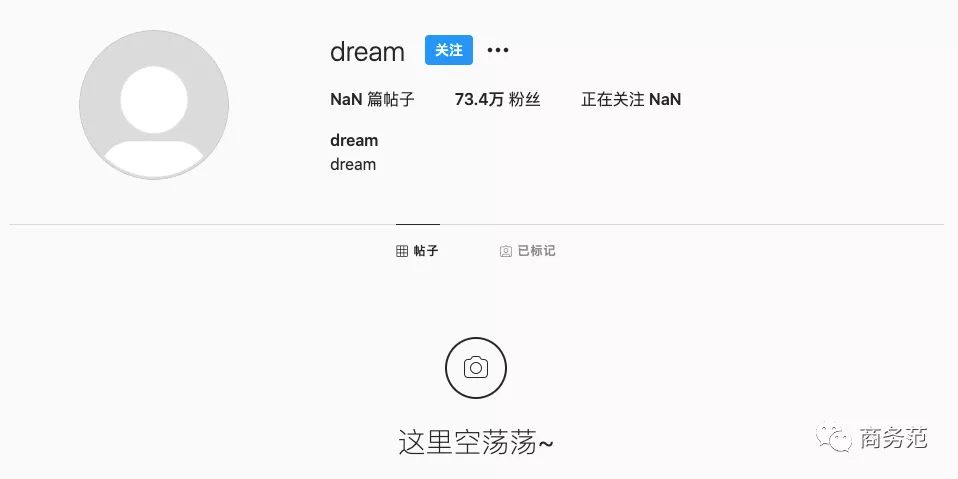This screenshot has height=479, width=958.
Task: Switch to the 已标记 tagged tab
Action: (x=528, y=251)
